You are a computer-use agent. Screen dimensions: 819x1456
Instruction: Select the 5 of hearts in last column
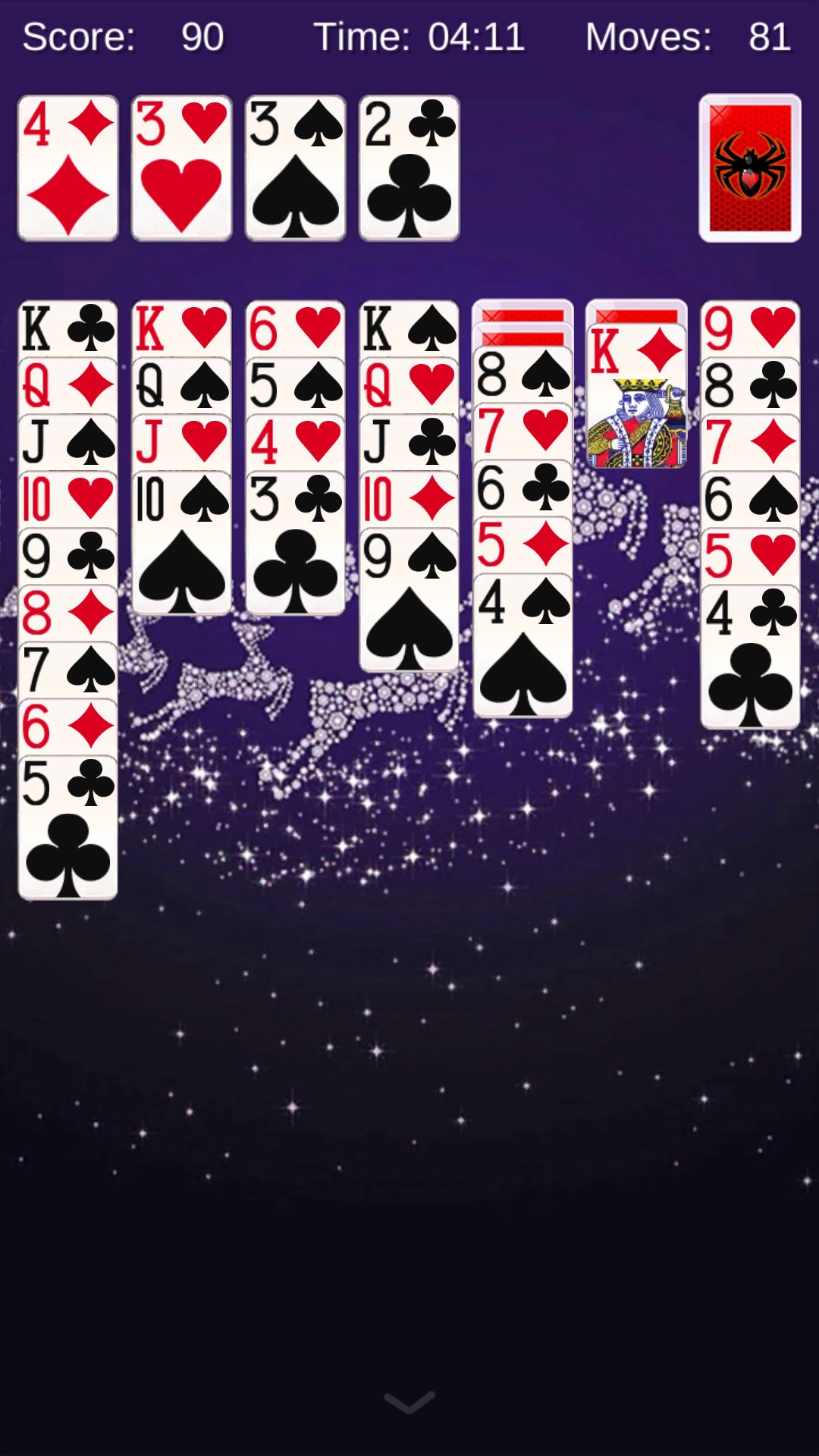click(x=749, y=556)
